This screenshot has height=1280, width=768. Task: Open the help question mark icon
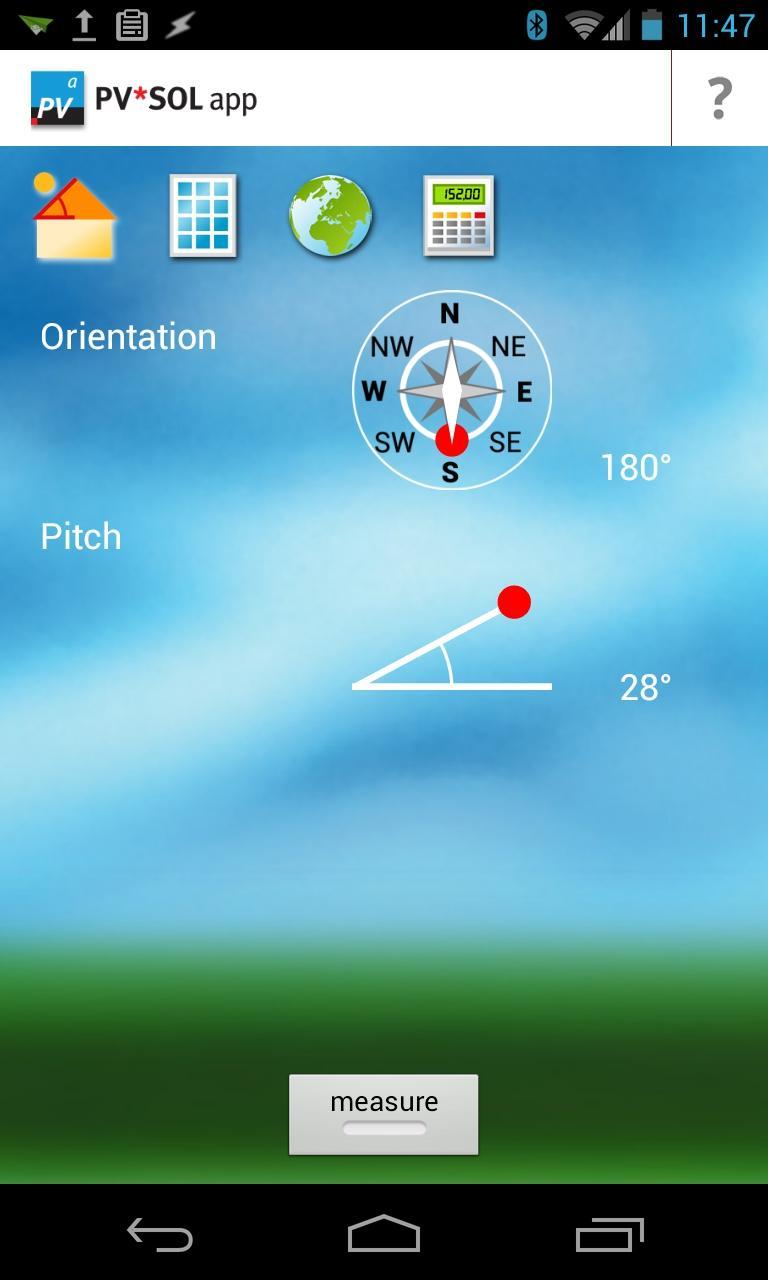719,97
